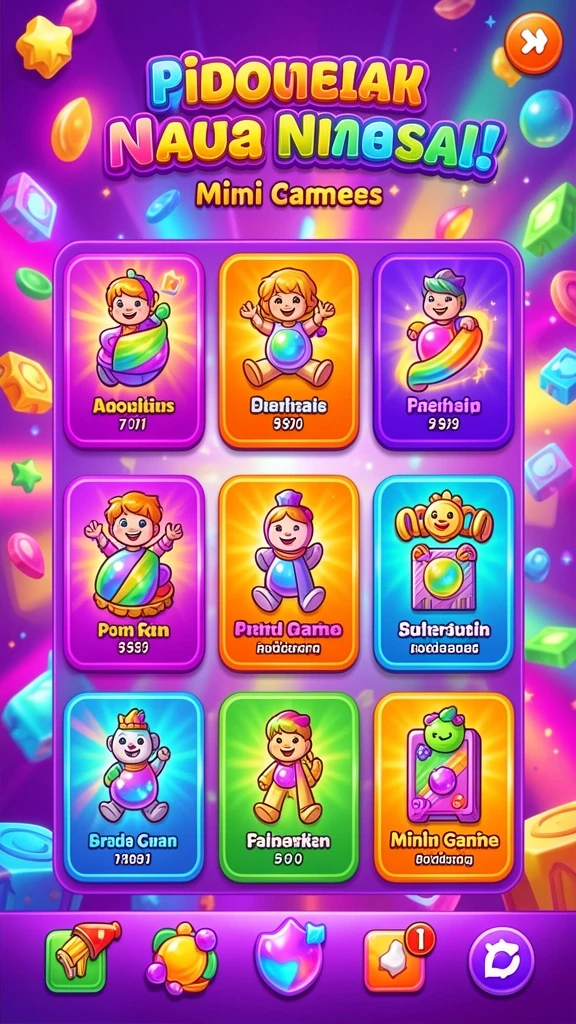Tap the orange fast-forward button at top
576x1024 pixels.
pyautogui.click(x=534, y=43)
